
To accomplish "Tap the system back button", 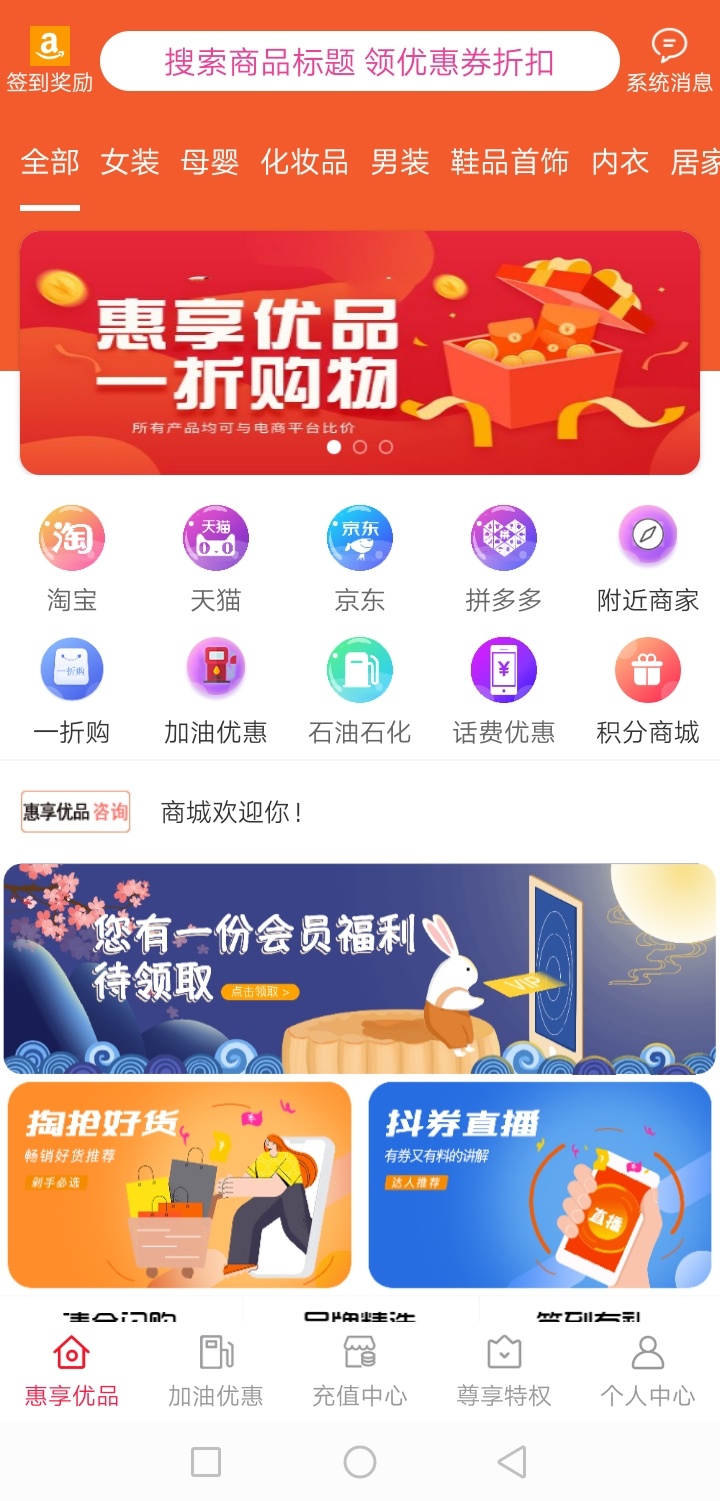I will pyautogui.click(x=512, y=1462).
